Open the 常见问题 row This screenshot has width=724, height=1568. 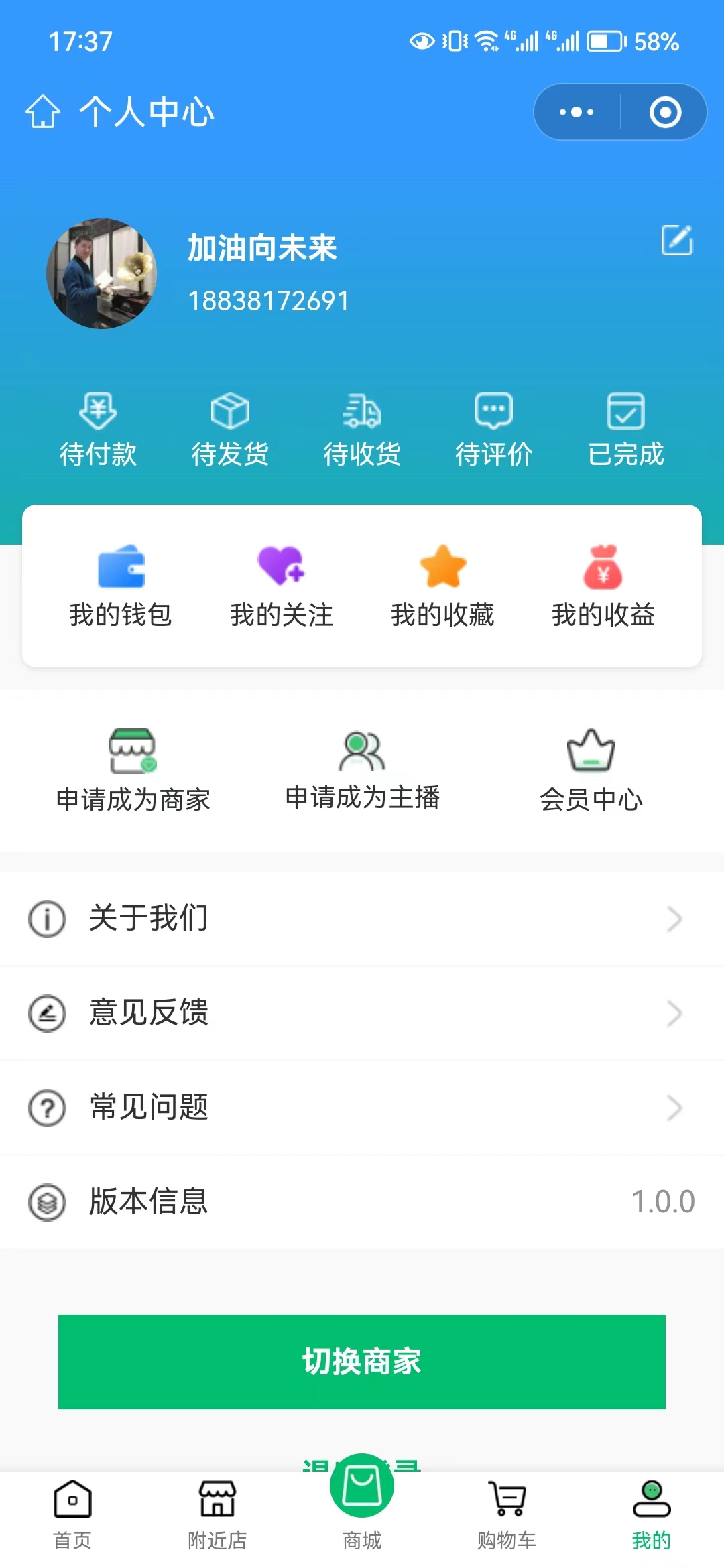(x=362, y=1107)
